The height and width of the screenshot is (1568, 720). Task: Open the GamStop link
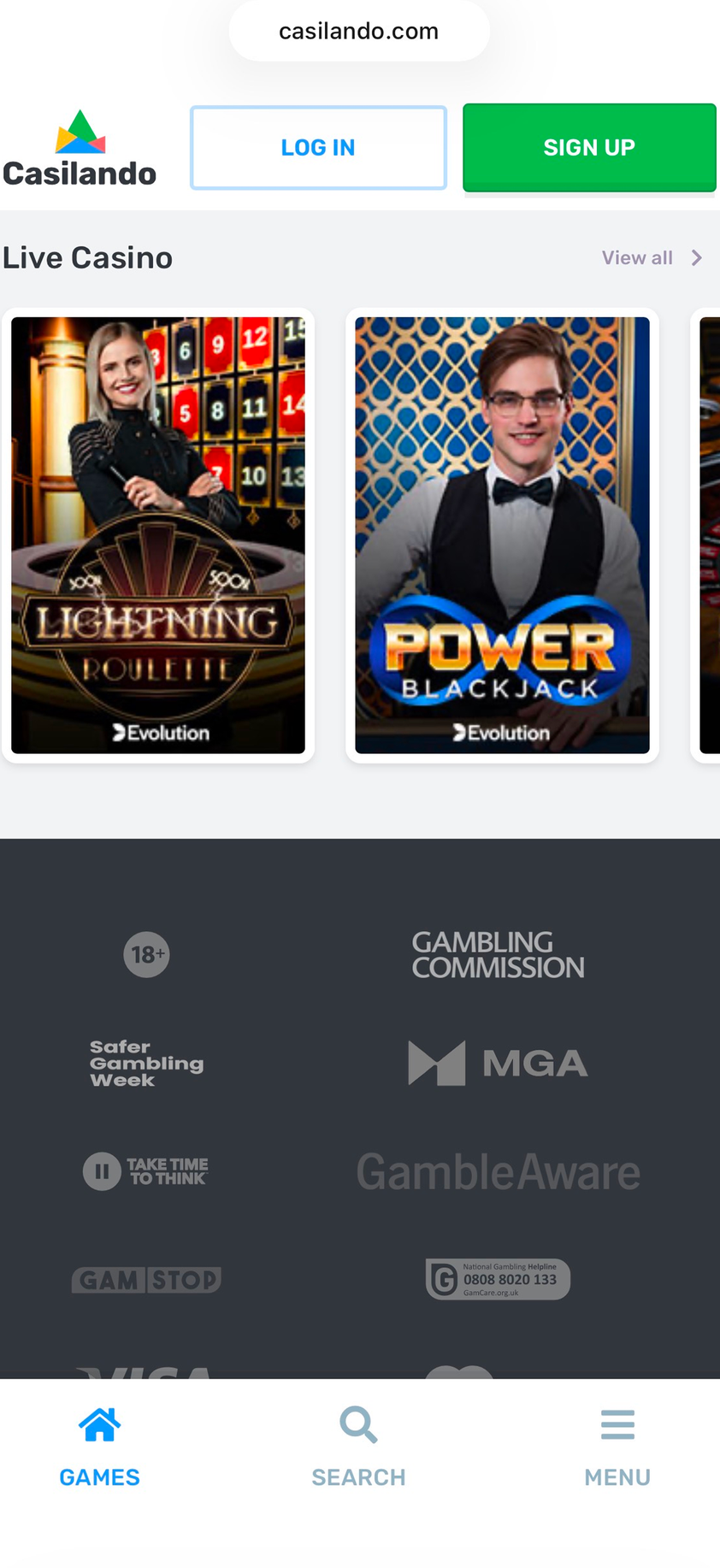[x=146, y=1280]
